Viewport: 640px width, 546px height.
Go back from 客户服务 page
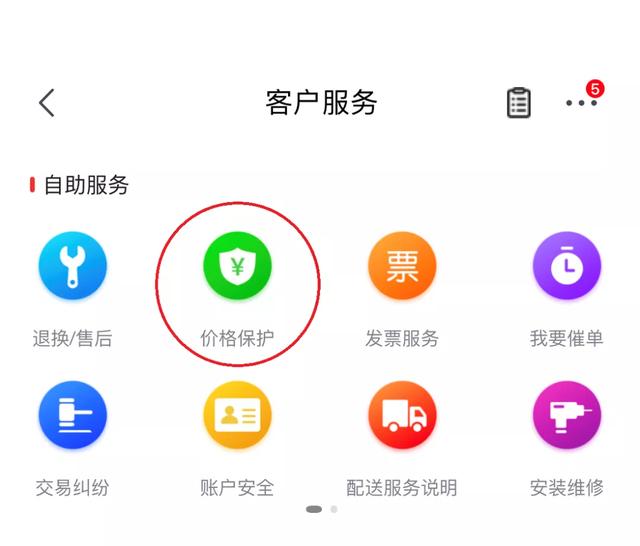coord(47,103)
